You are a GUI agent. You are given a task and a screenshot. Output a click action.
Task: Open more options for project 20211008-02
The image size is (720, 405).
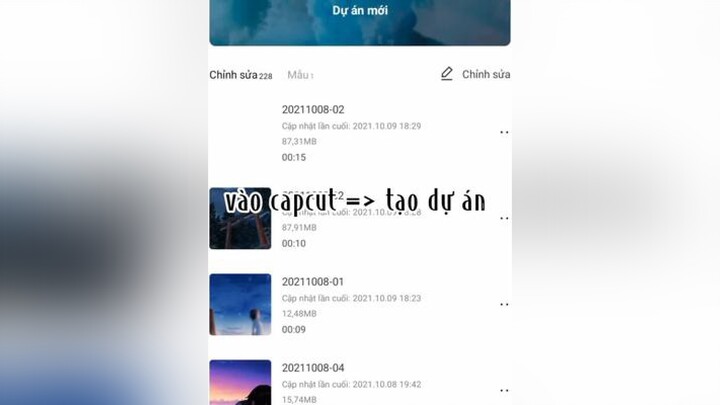click(x=504, y=132)
